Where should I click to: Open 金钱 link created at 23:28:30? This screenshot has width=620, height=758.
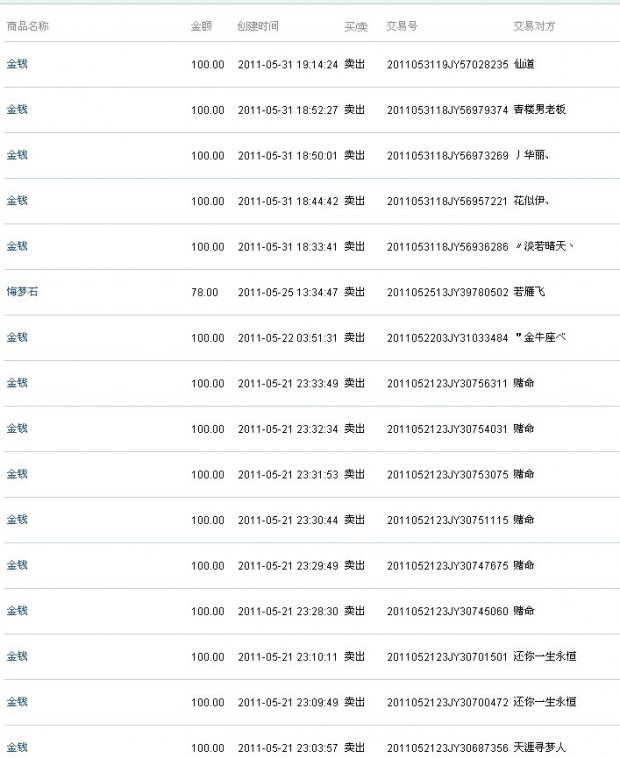[x=17, y=610]
